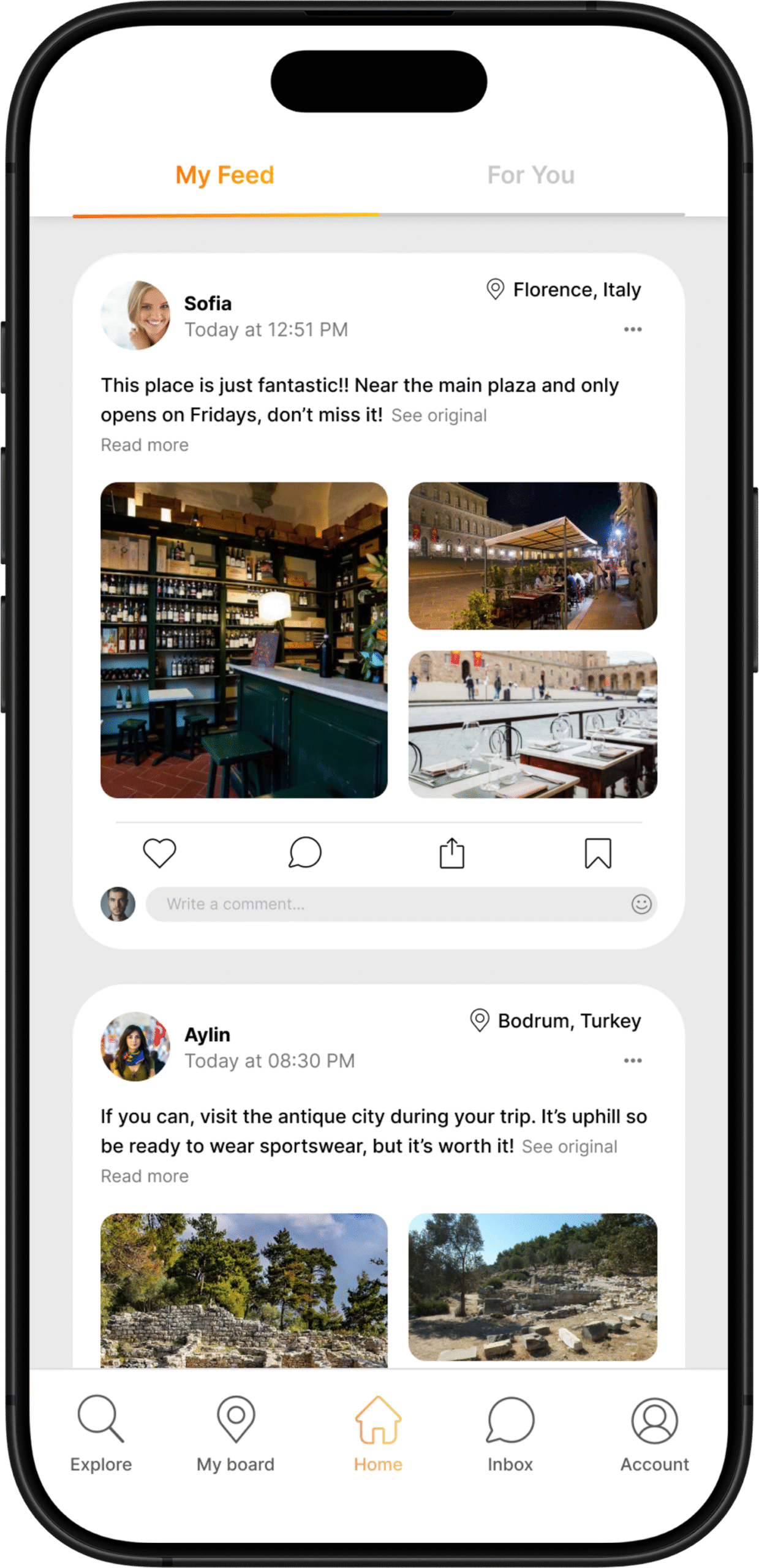The width and height of the screenshot is (759, 1568).
Task: Switch to the For You tab
Action: click(x=531, y=175)
